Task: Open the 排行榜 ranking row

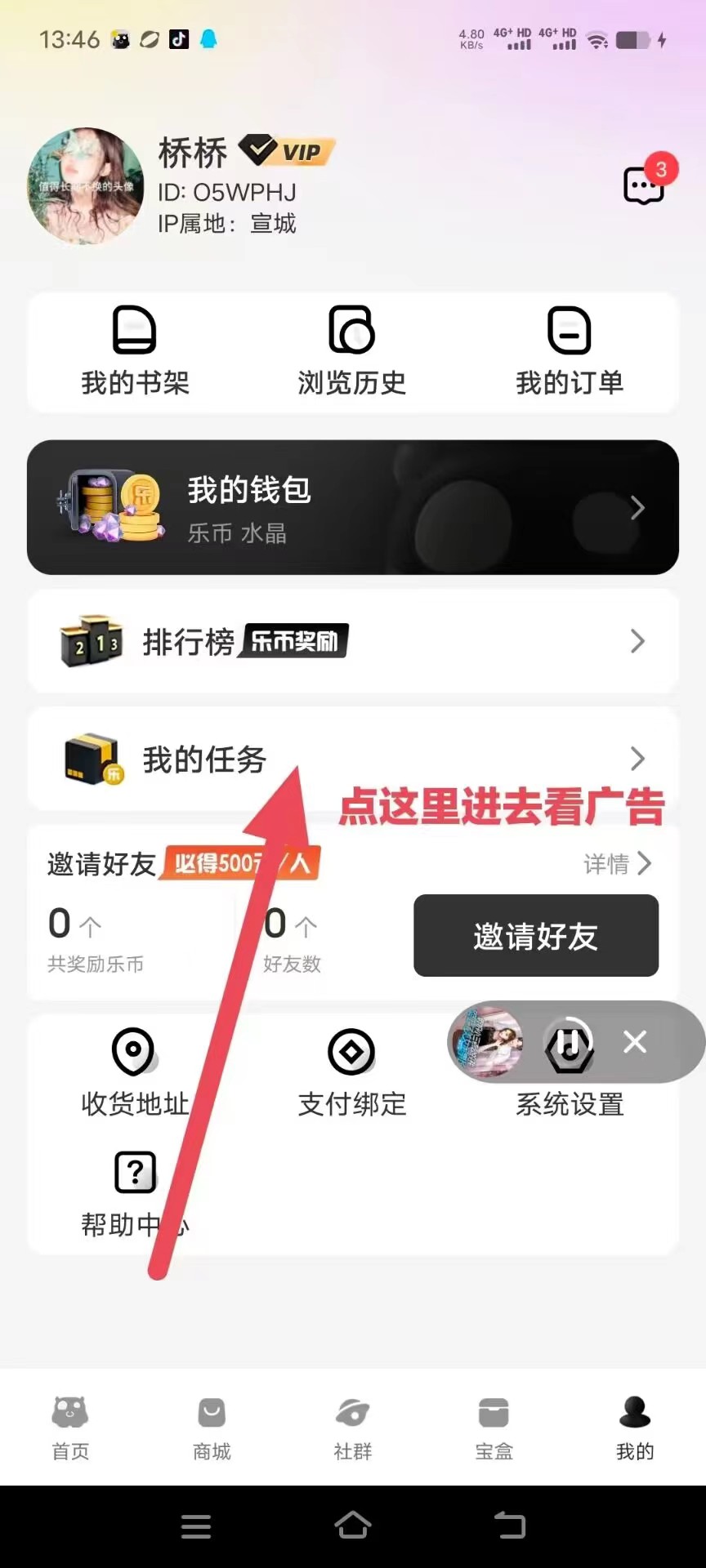Action: pos(353,641)
